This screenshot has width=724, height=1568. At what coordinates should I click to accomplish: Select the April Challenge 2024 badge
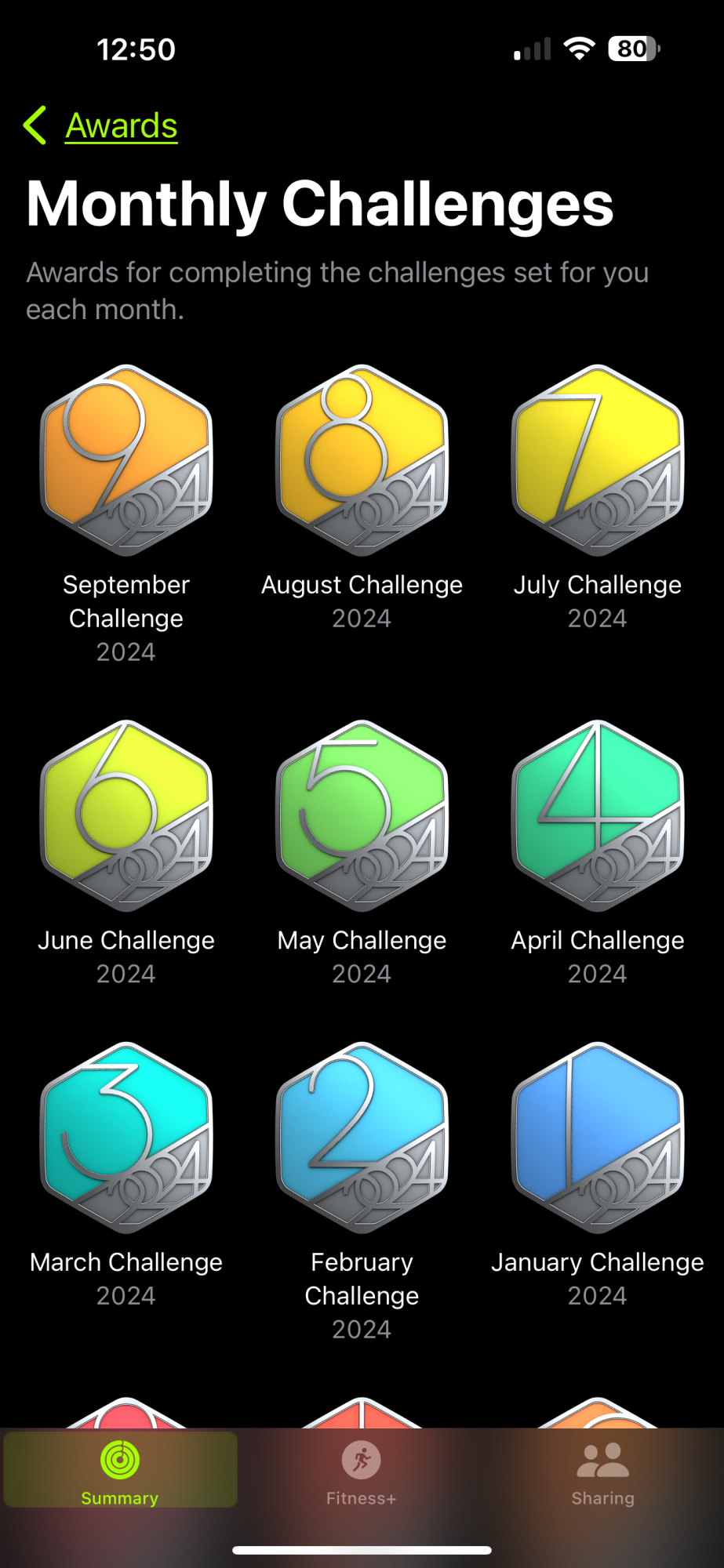coord(597,817)
